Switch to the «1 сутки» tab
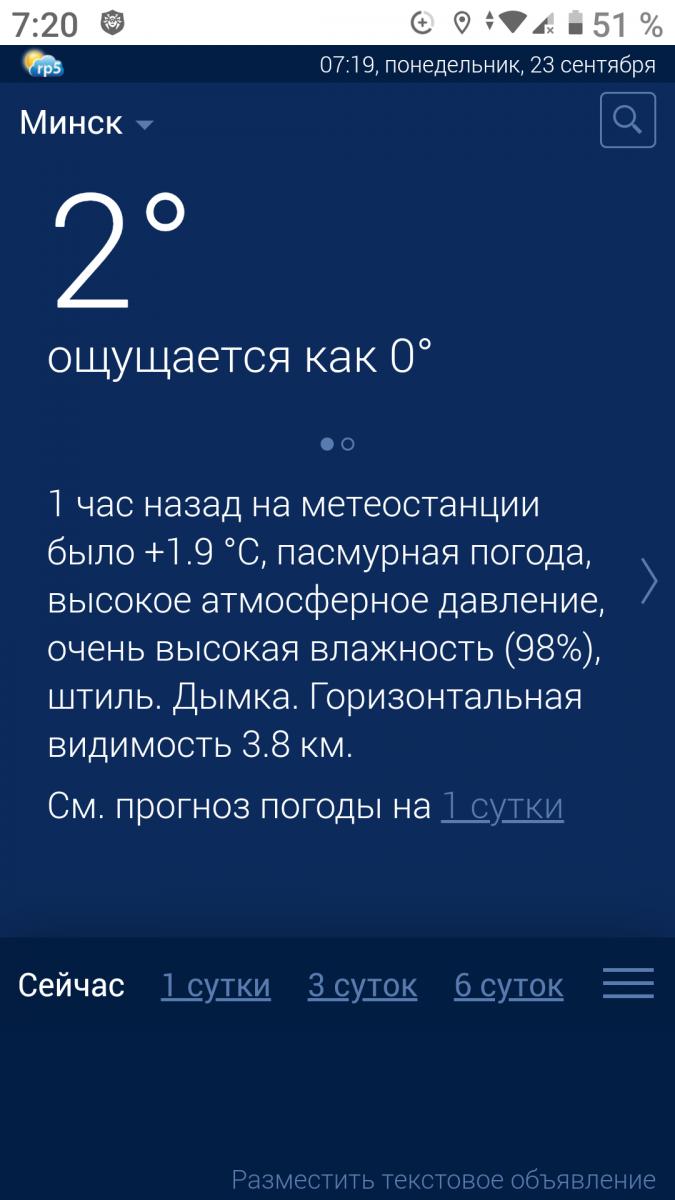The height and width of the screenshot is (1200, 675). click(x=216, y=986)
